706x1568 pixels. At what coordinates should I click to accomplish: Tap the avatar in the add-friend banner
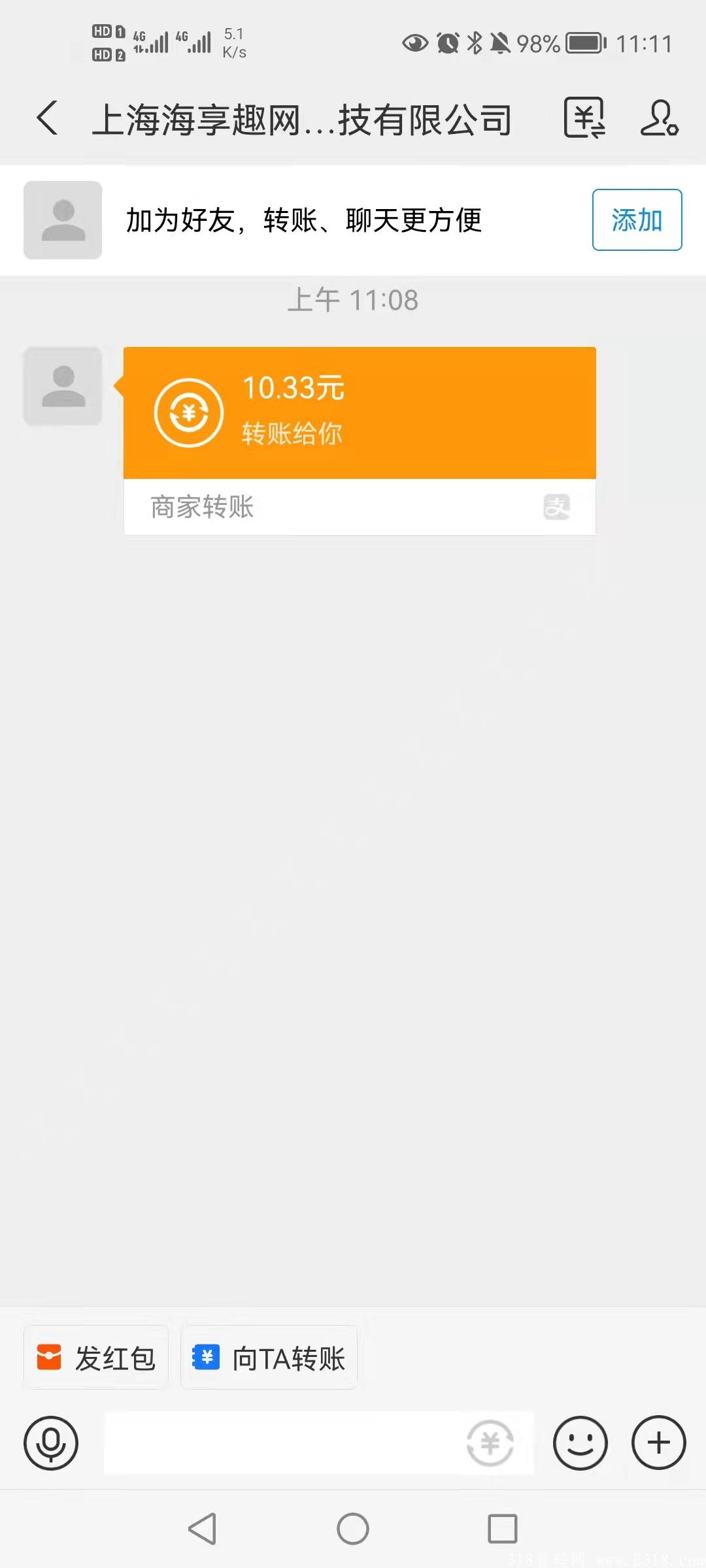(x=62, y=221)
